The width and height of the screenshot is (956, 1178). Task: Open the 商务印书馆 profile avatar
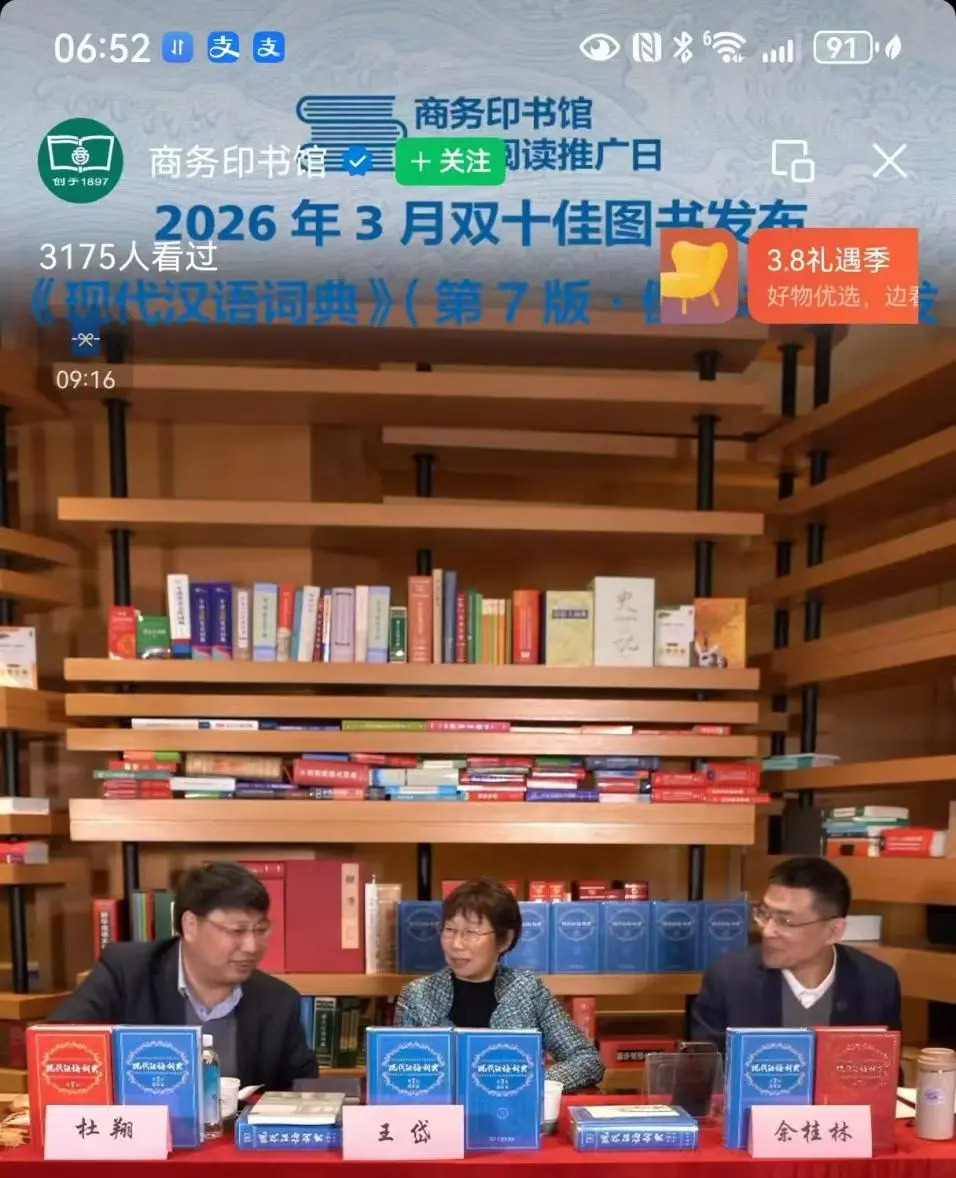coord(81,161)
